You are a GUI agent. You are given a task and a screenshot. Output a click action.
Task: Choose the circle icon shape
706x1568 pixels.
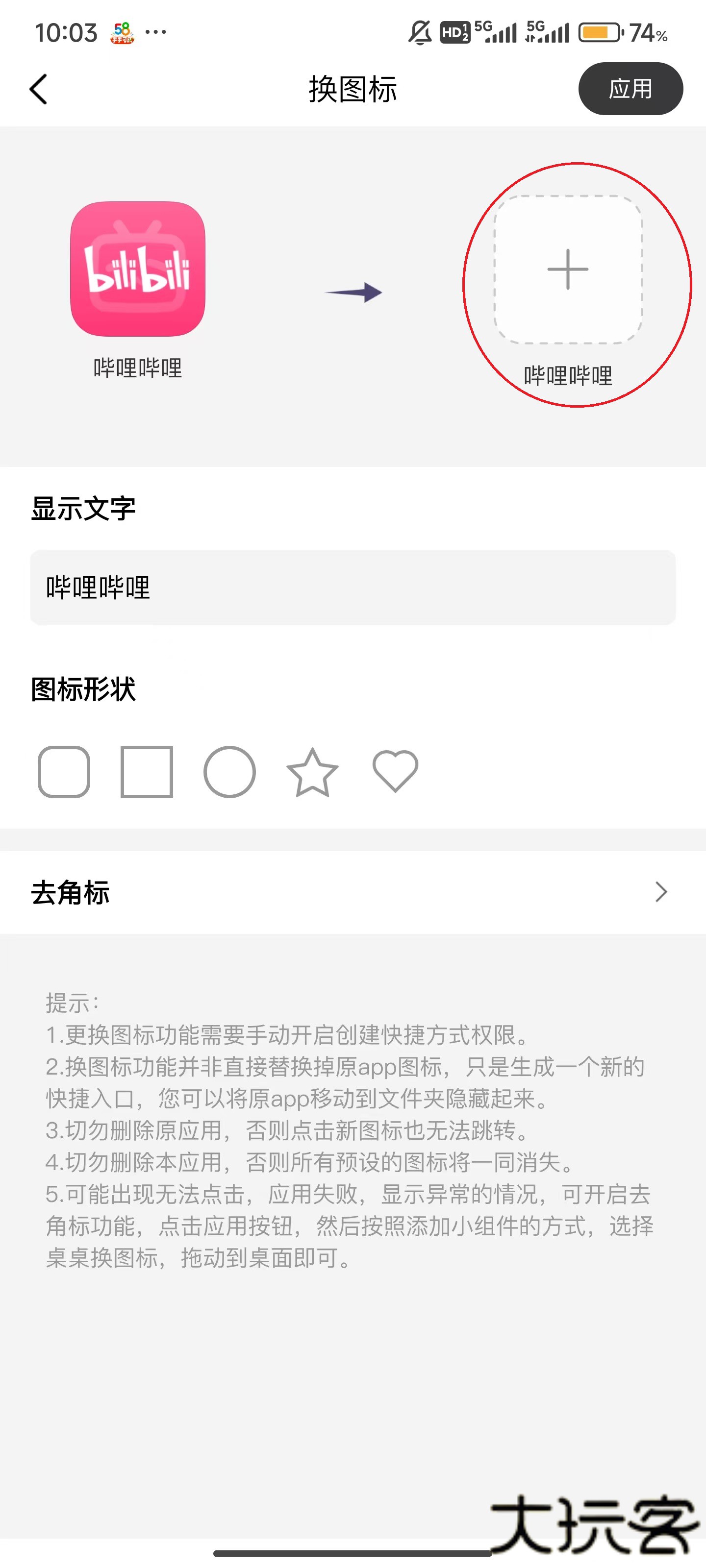pyautogui.click(x=229, y=771)
